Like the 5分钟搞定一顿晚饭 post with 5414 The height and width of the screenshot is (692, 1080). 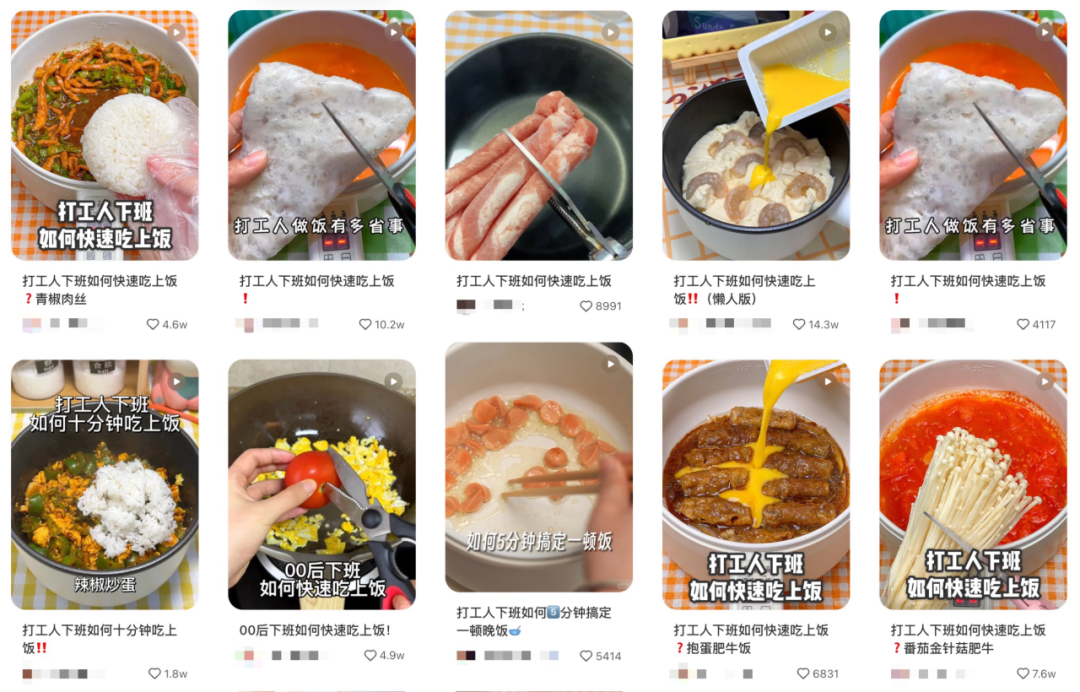586,657
